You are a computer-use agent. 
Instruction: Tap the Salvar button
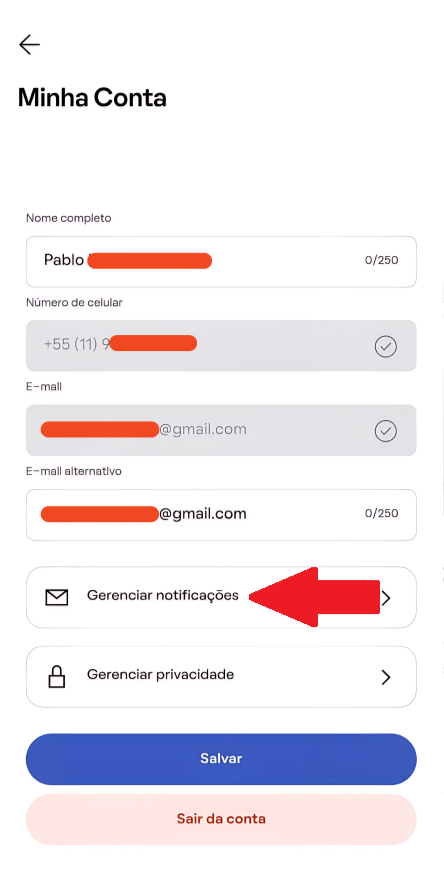click(221, 759)
